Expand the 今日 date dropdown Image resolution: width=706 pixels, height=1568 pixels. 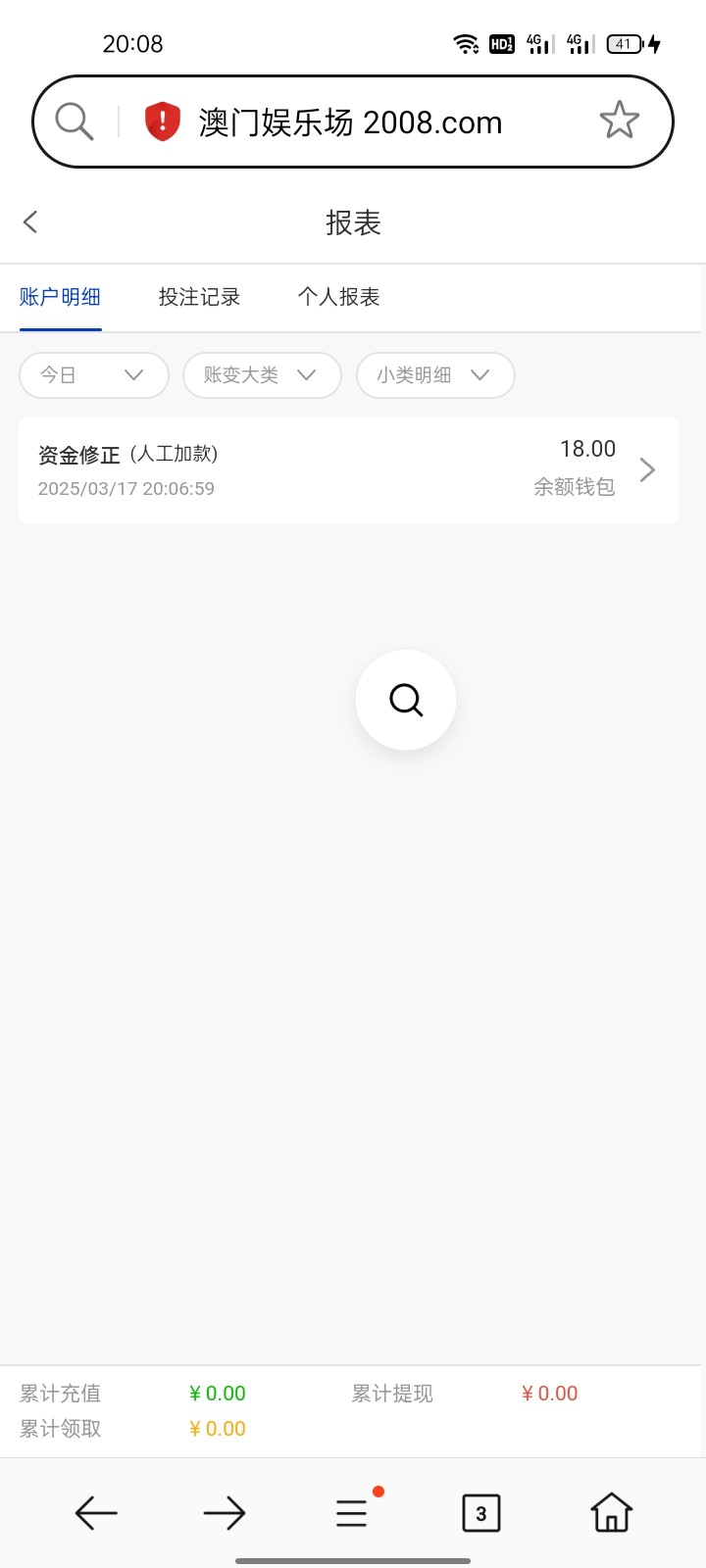click(93, 375)
